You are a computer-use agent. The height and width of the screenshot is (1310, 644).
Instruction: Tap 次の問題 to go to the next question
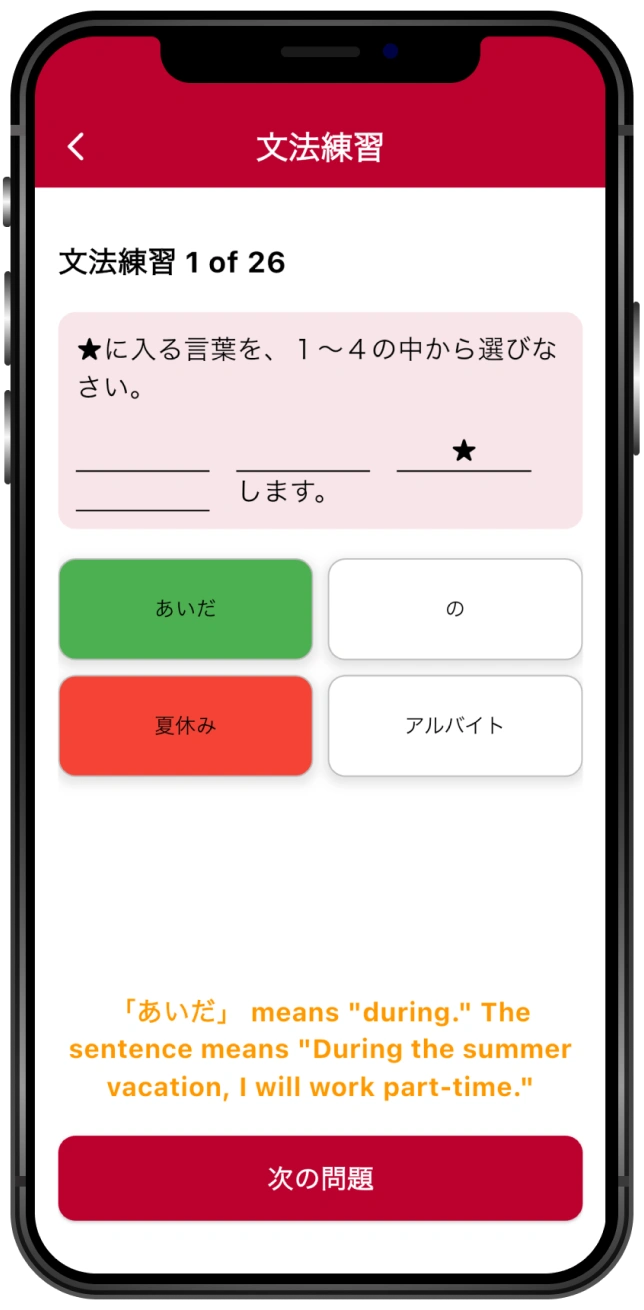[320, 1178]
